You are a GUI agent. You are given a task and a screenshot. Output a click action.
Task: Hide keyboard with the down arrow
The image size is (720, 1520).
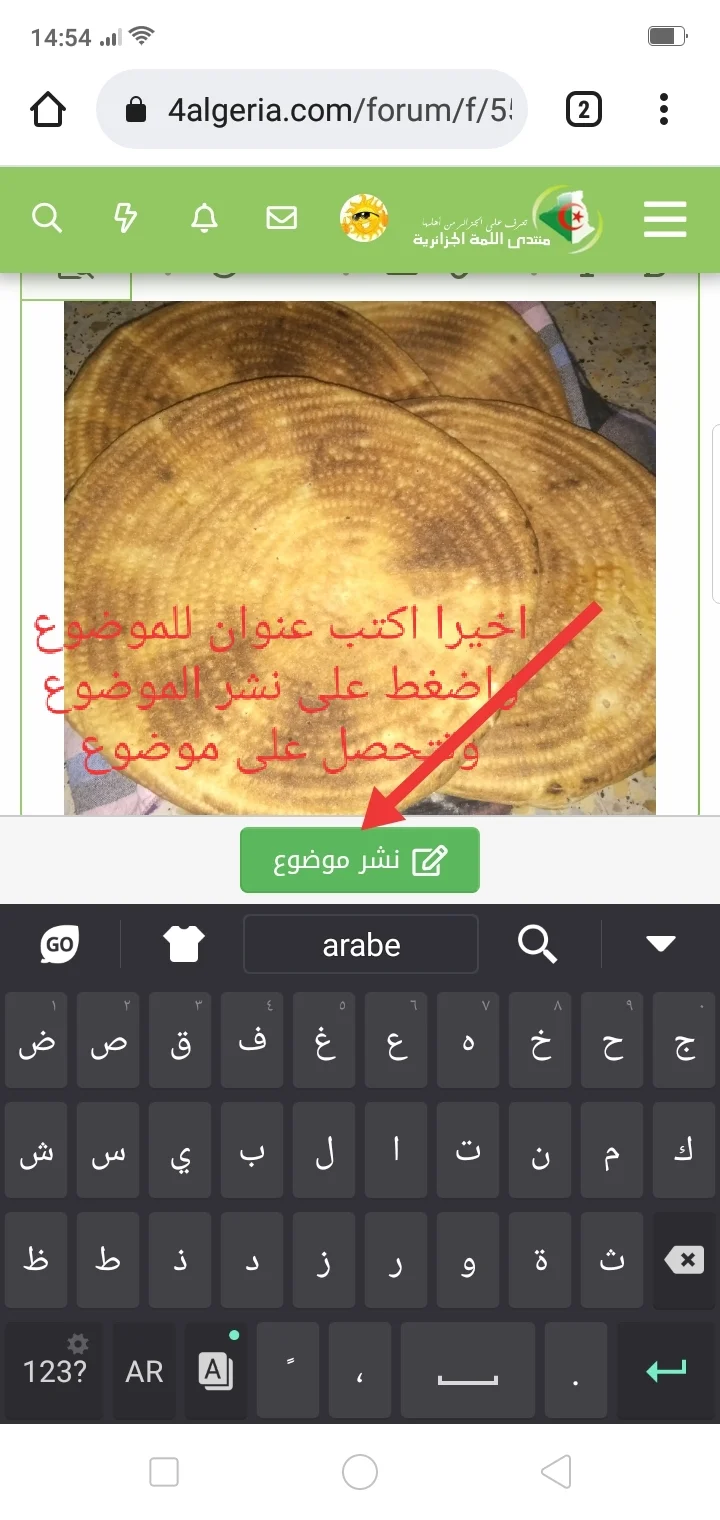pyautogui.click(x=661, y=943)
